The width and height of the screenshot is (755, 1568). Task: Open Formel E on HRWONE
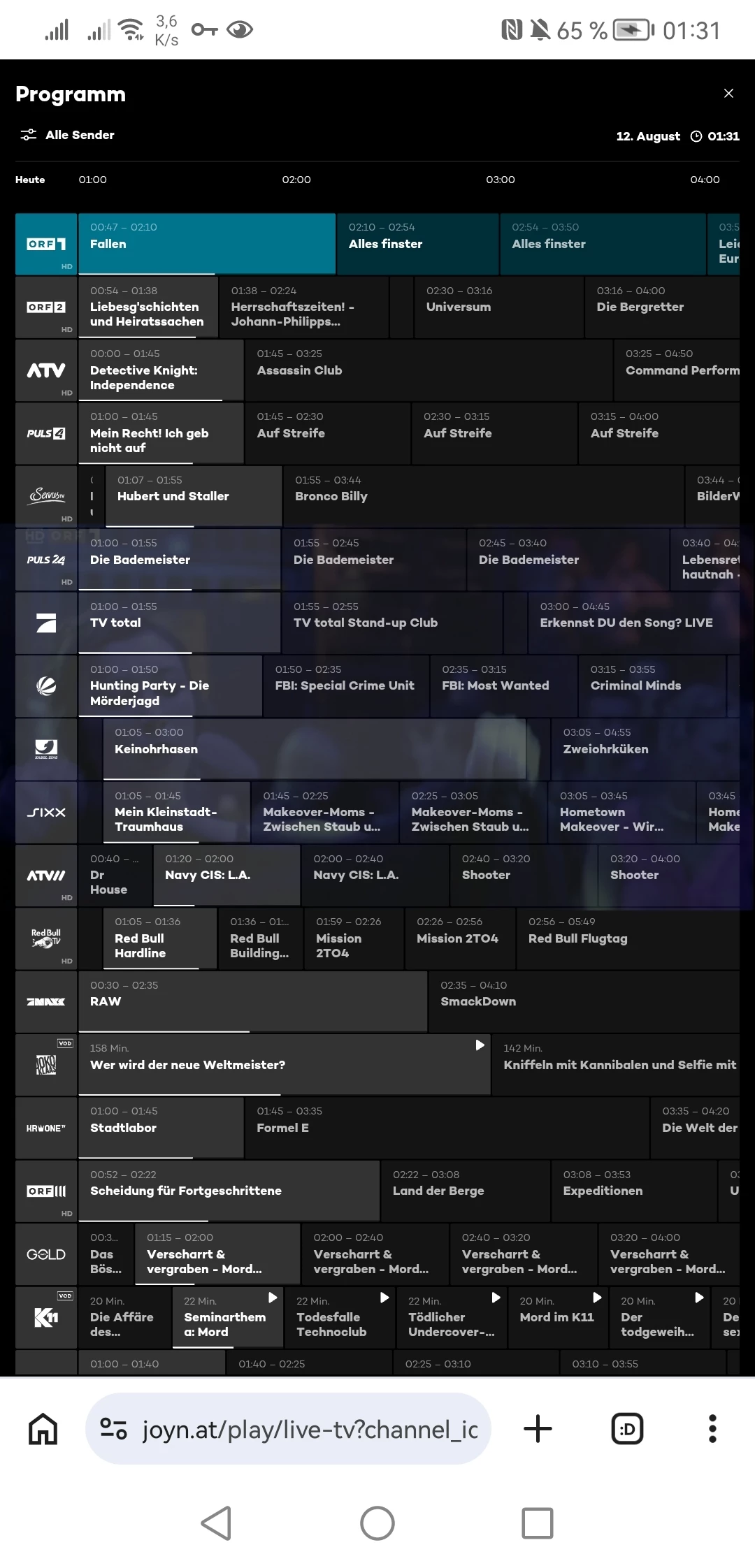(447, 1128)
